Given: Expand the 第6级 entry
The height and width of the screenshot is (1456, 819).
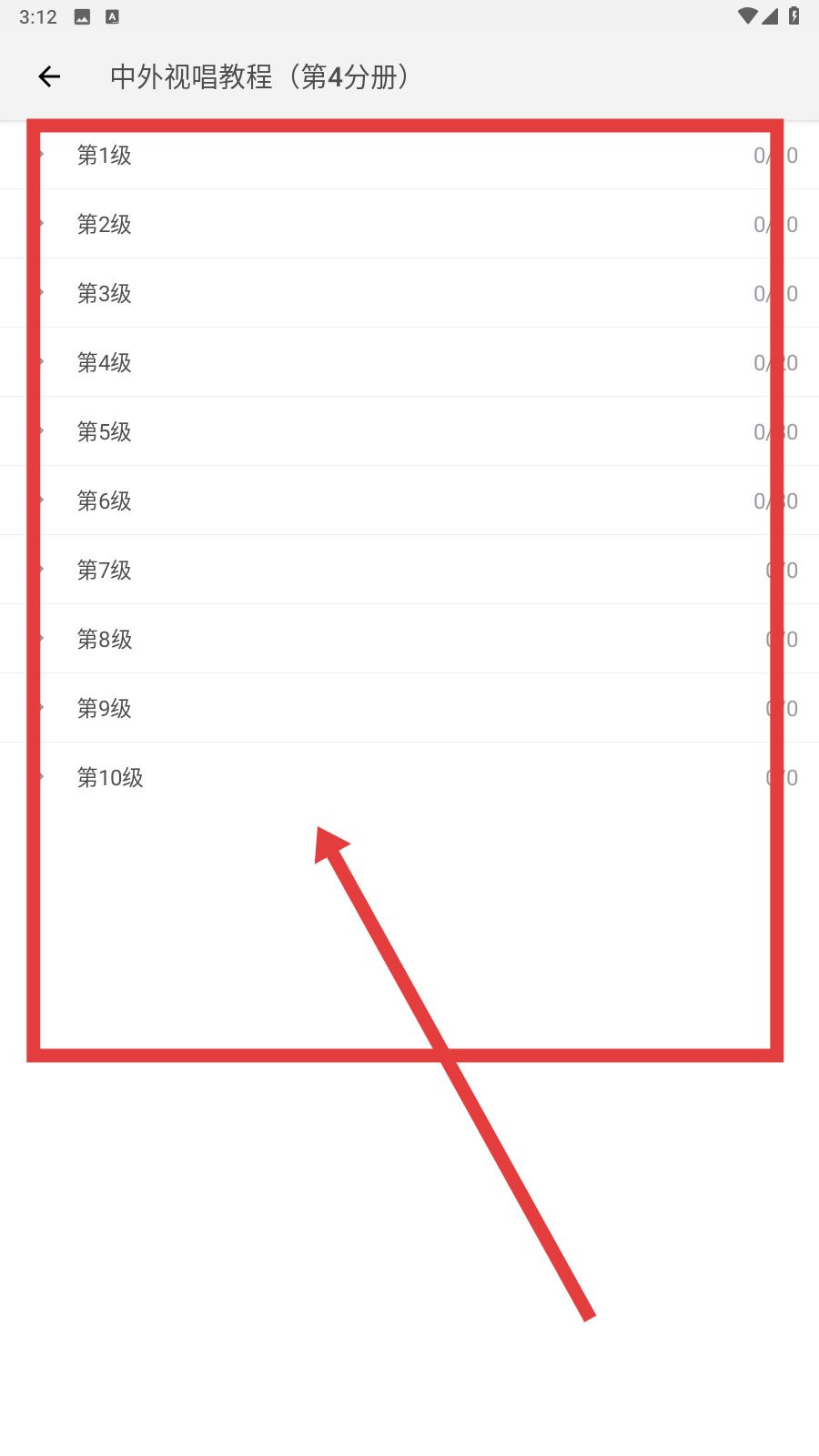Looking at the screenshot, I should click(409, 500).
